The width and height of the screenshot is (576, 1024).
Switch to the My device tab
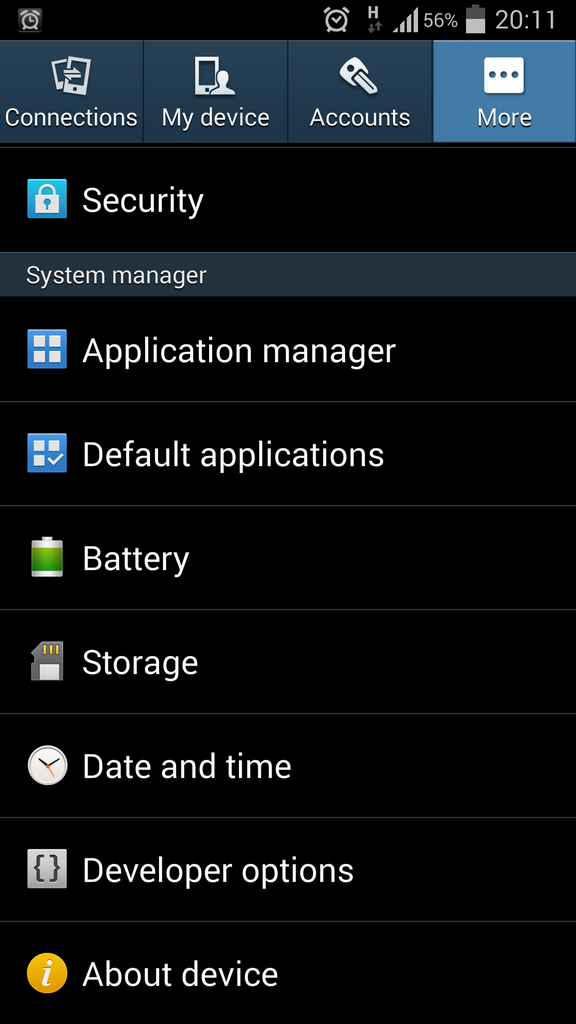(x=216, y=91)
